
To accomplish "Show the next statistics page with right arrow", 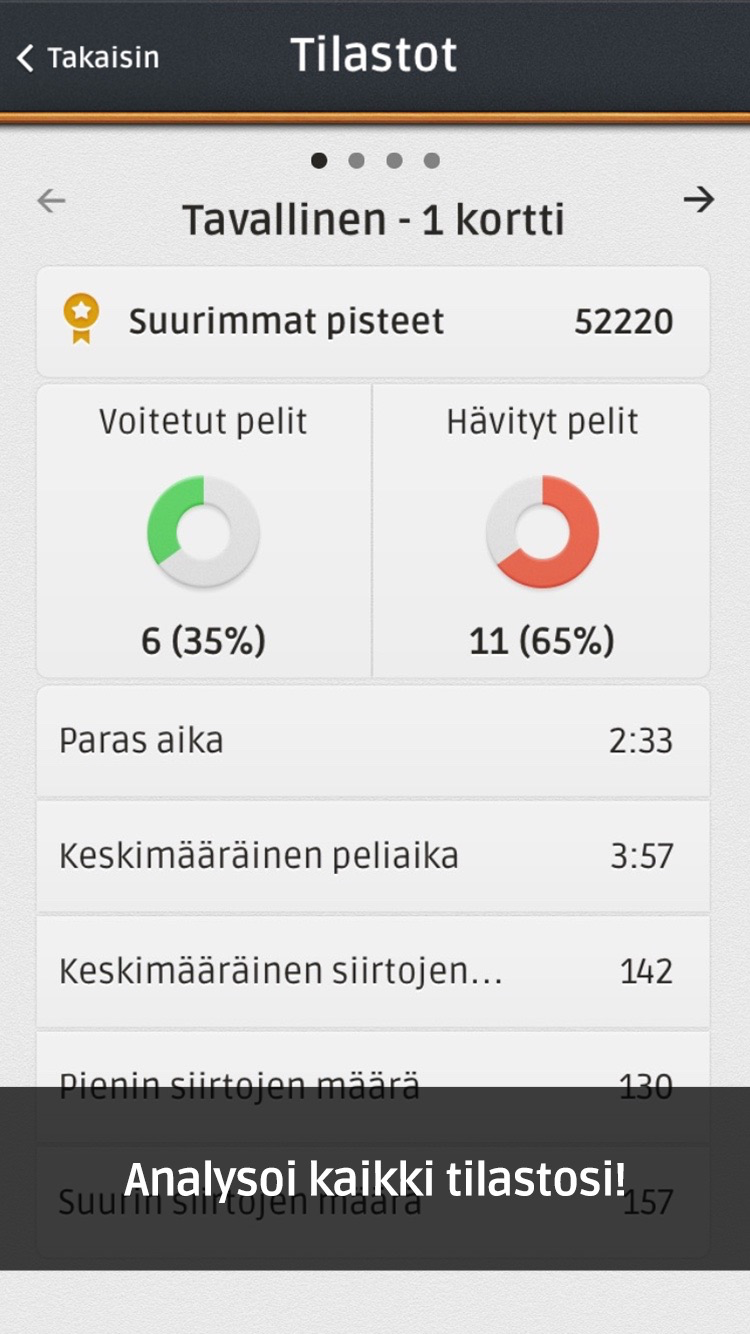I will 699,200.
